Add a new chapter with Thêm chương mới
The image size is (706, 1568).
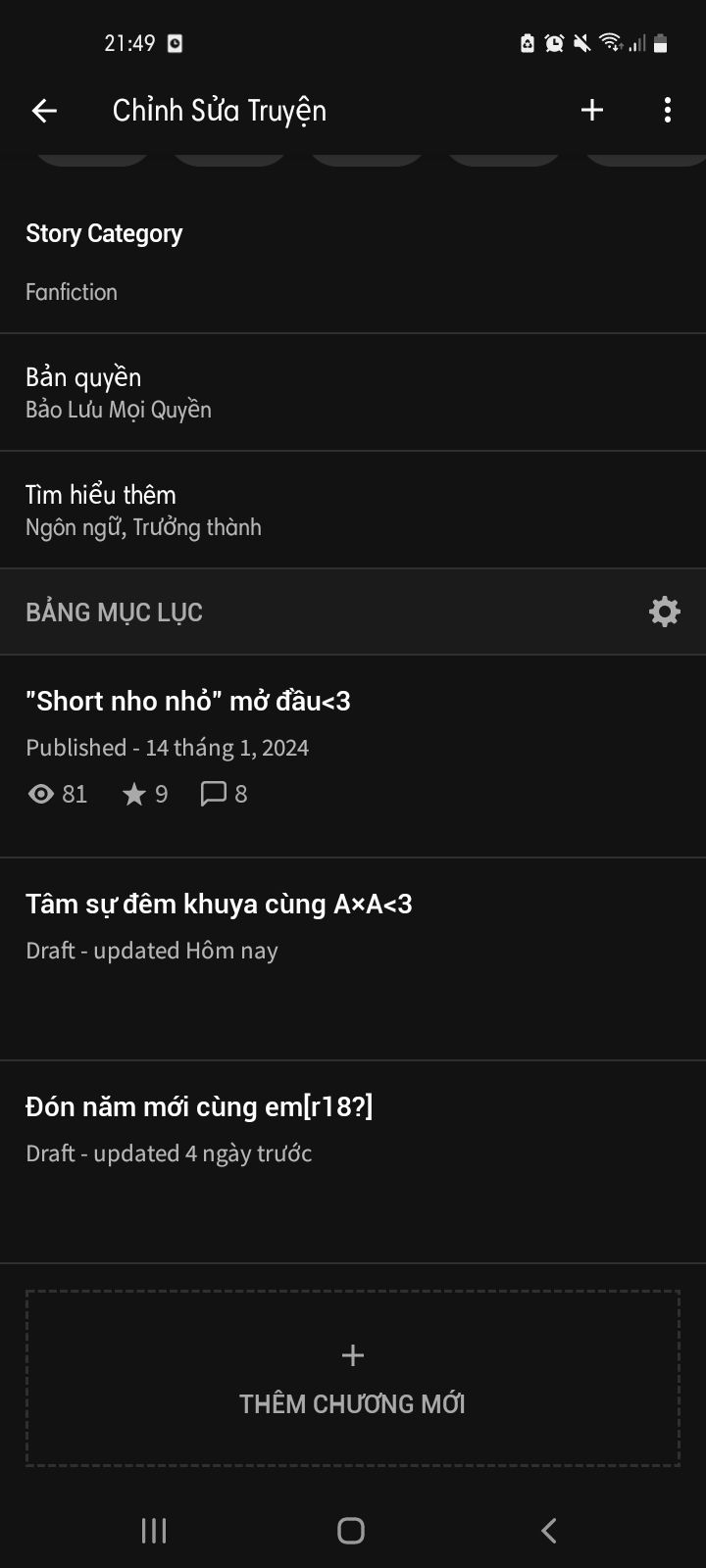(x=353, y=1378)
